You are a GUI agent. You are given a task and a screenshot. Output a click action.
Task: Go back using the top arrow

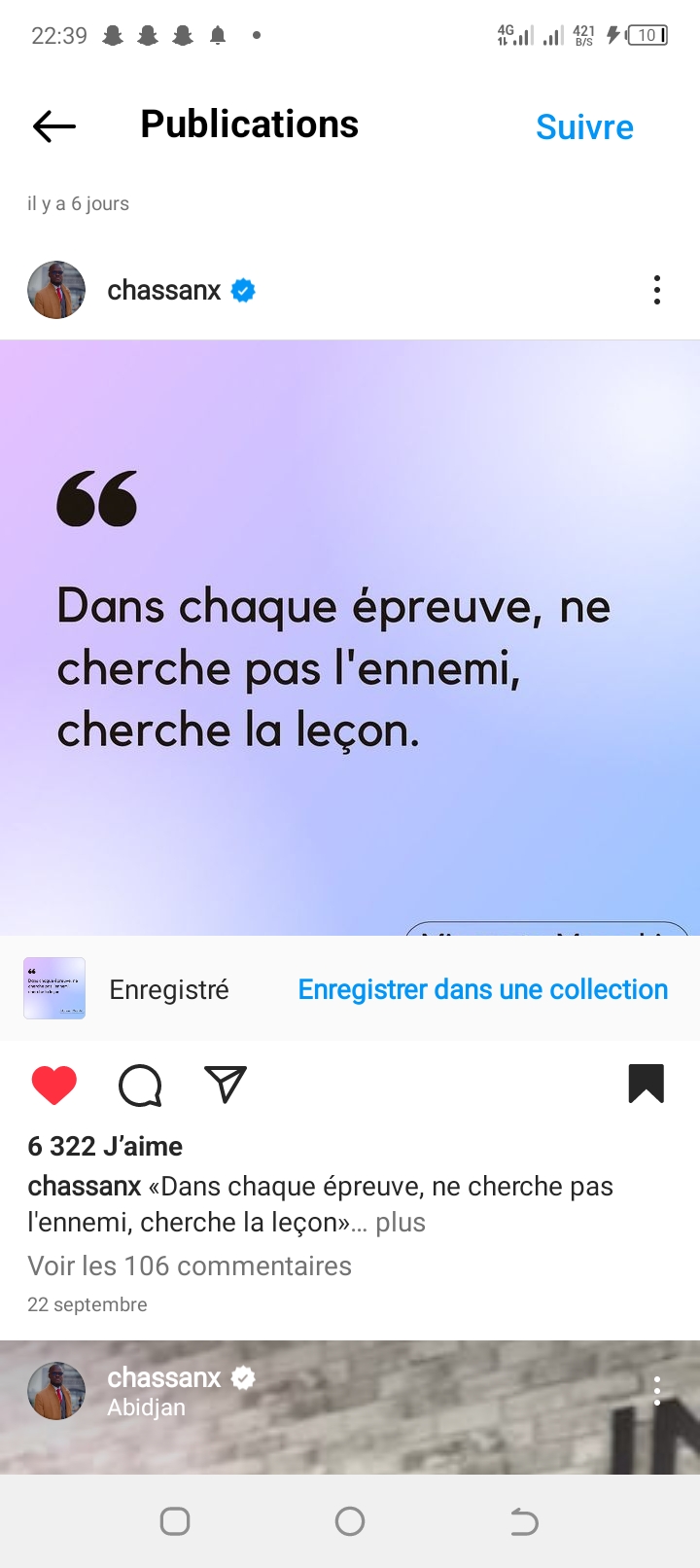coord(54,126)
